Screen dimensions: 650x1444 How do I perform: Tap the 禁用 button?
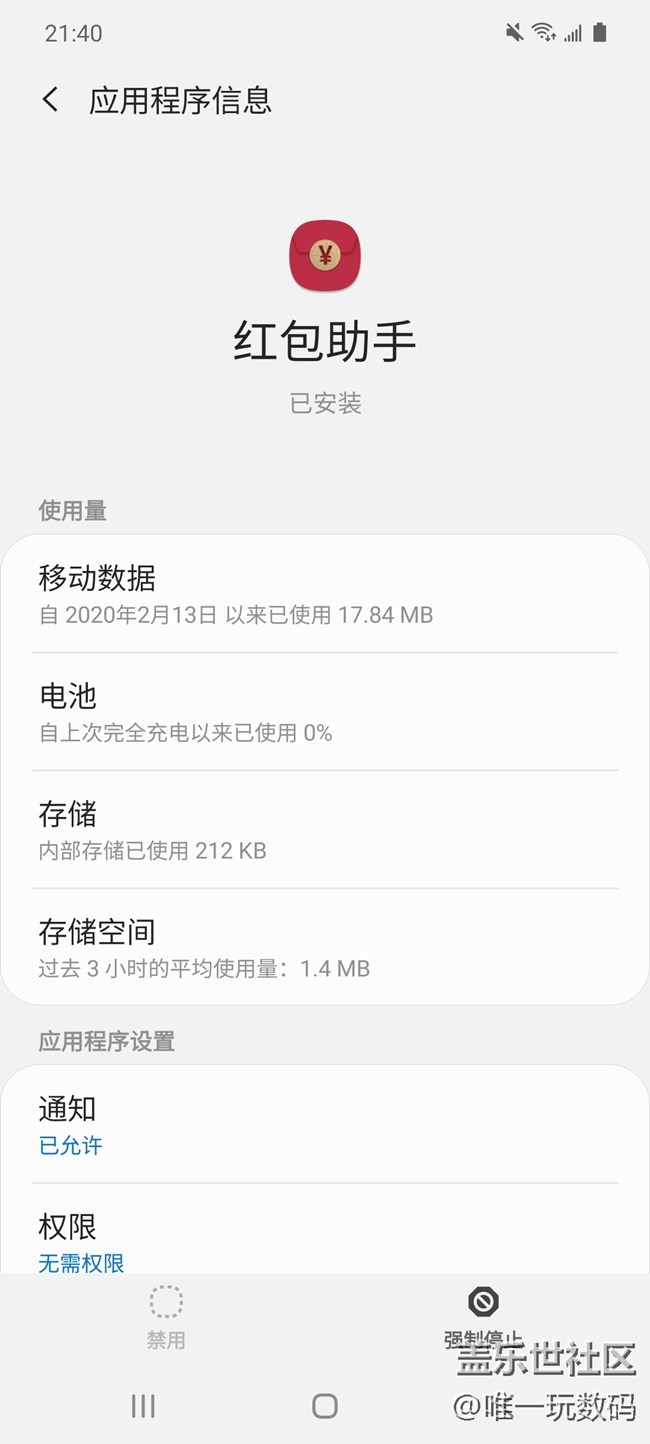coord(166,1317)
